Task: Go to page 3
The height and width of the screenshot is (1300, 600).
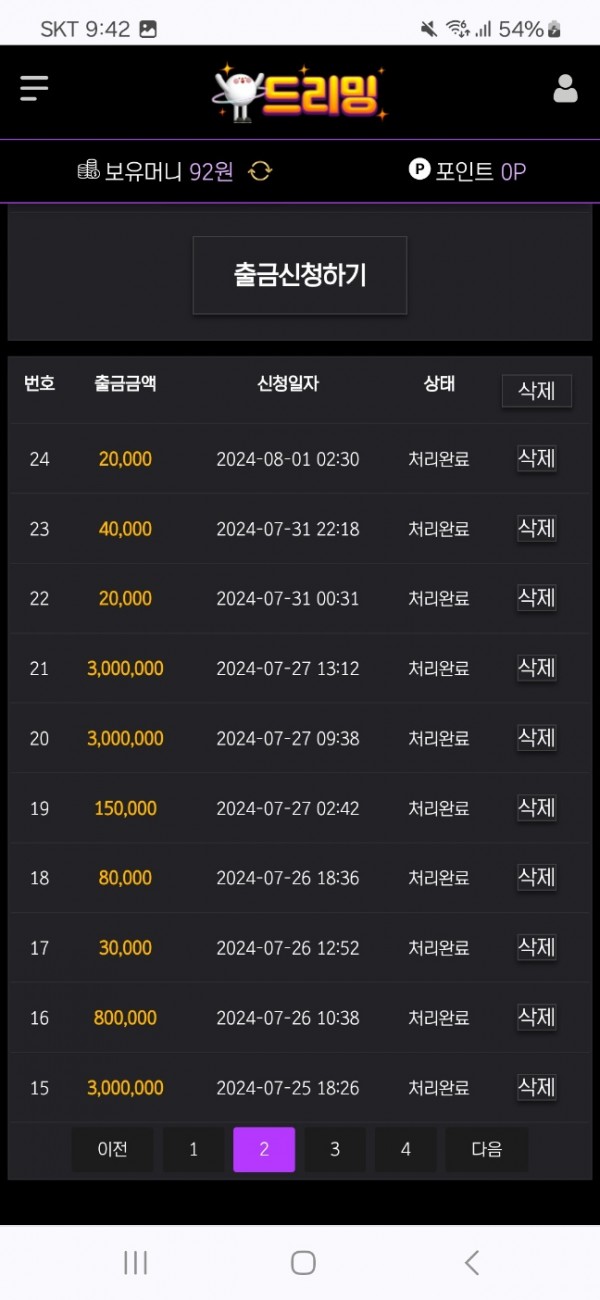Action: tap(335, 1150)
